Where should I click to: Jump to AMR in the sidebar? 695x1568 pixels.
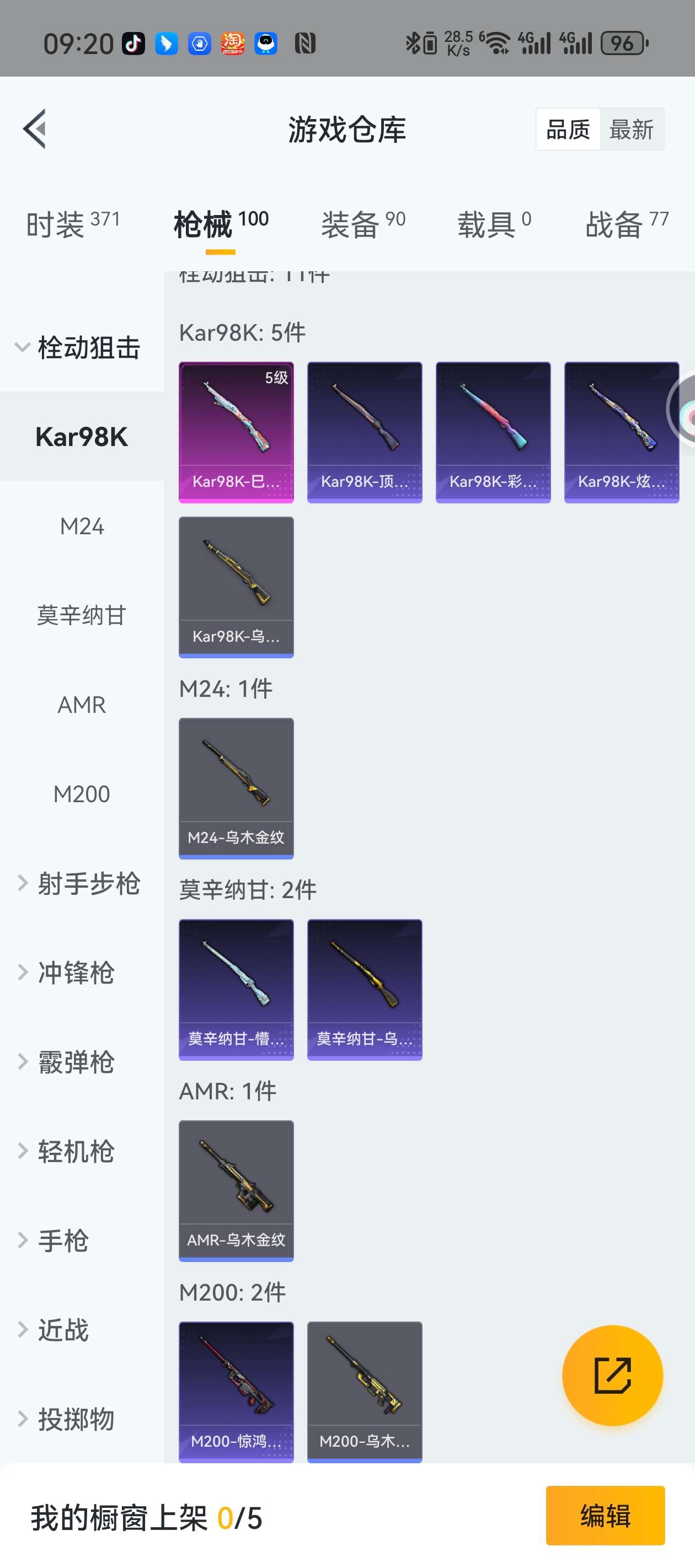(x=82, y=705)
